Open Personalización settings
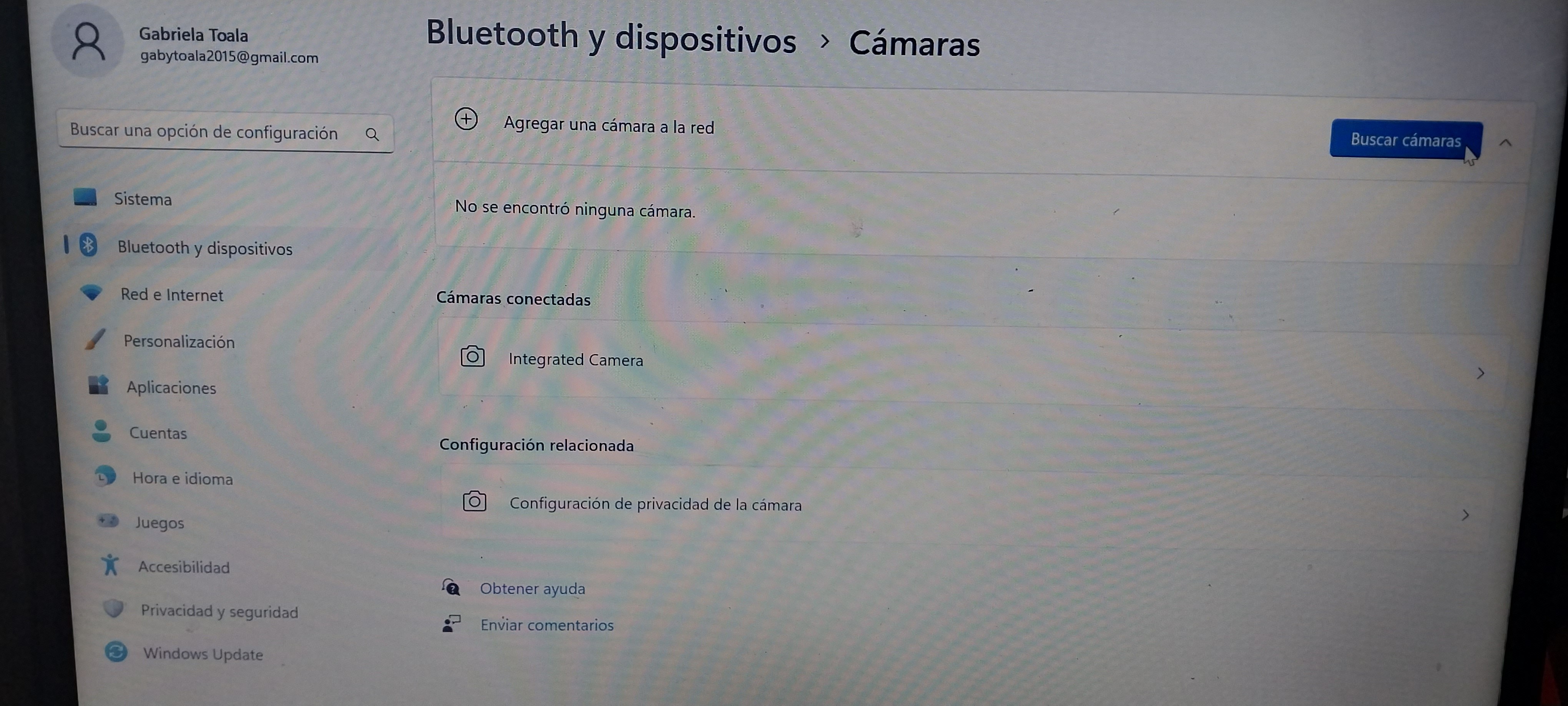Image resolution: width=1568 pixels, height=706 pixels. point(179,342)
